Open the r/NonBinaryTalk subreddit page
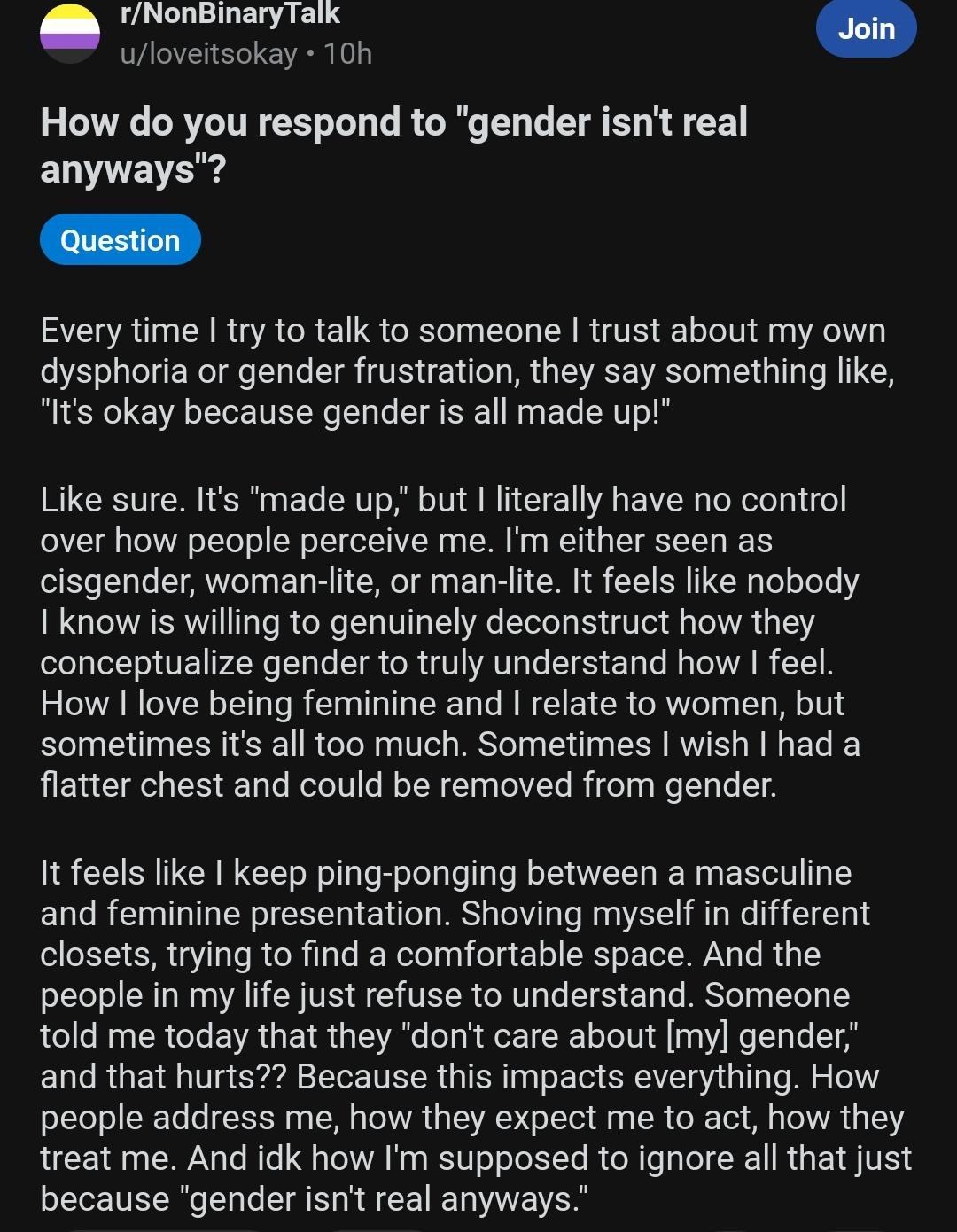The width and height of the screenshot is (957, 1232). point(230,14)
